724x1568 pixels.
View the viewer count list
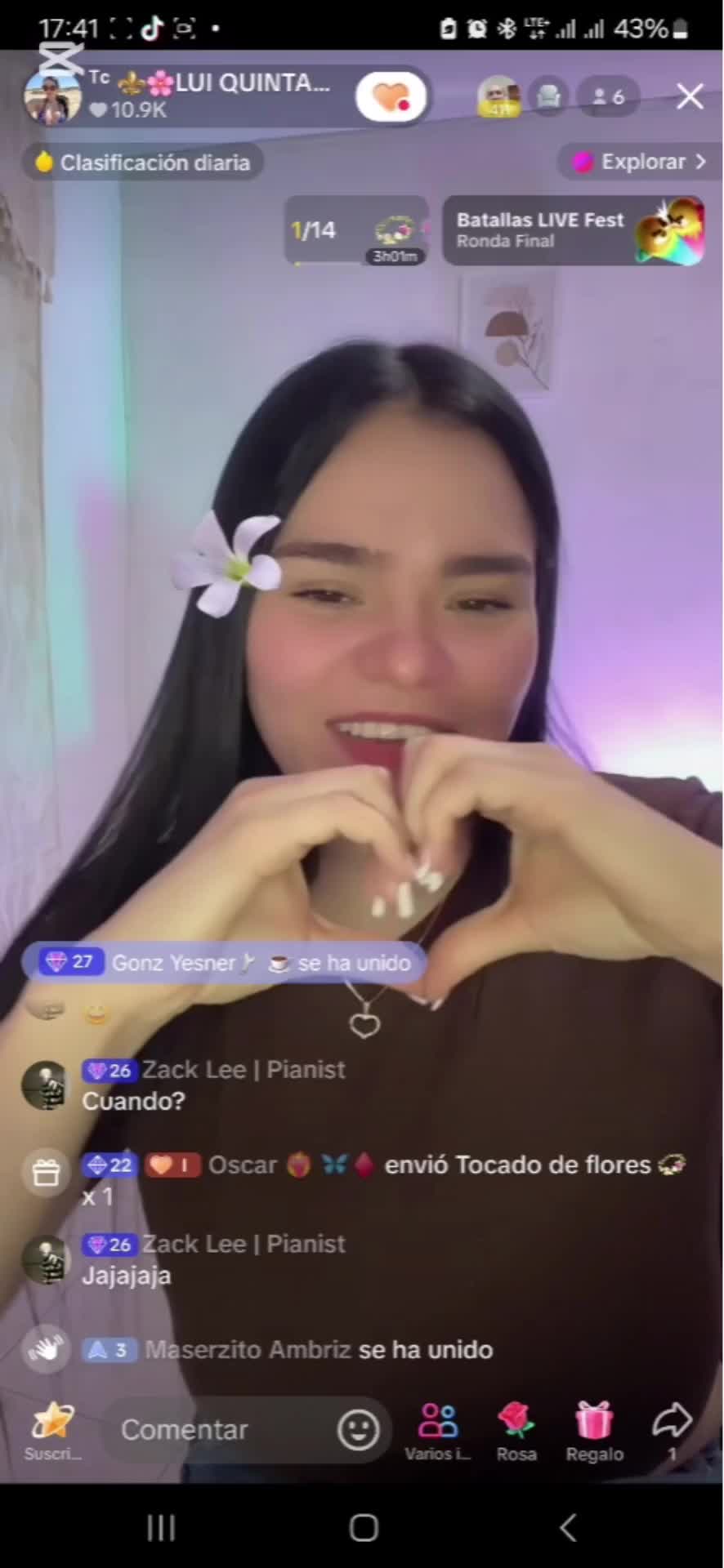pyautogui.click(x=609, y=97)
